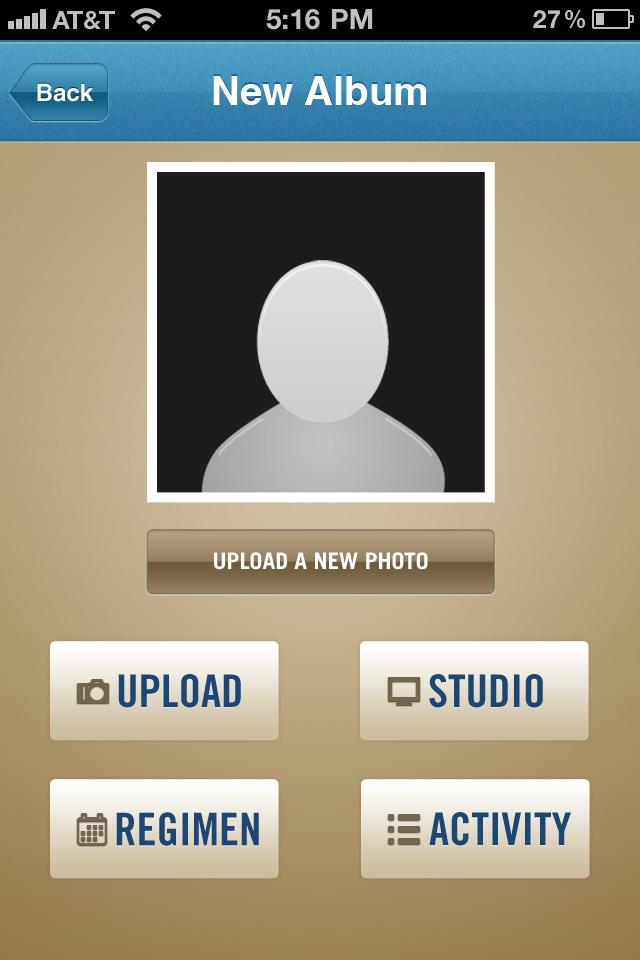The width and height of the screenshot is (640, 960).
Task: Go back using the Back button
Action: pyautogui.click(x=60, y=93)
